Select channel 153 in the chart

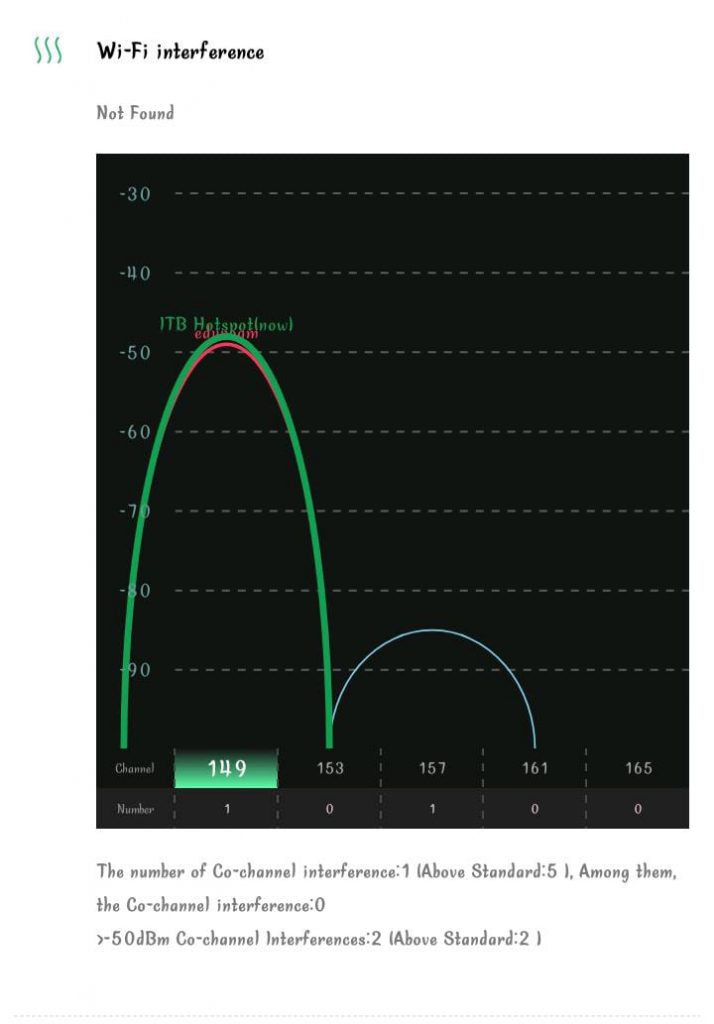330,768
